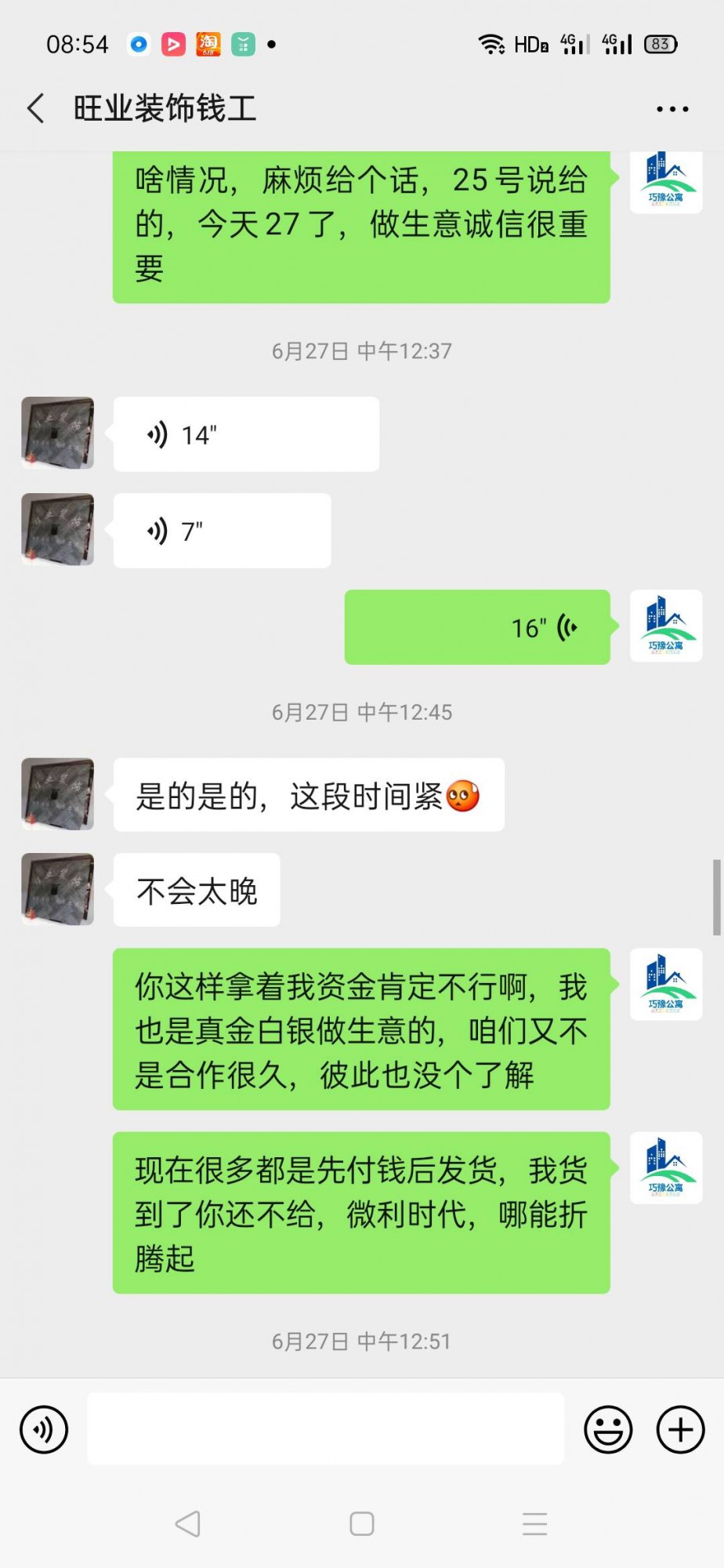This screenshot has width=724, height=1568.
Task: Open contact avatar beside 不会太晚 message
Action: [57, 890]
